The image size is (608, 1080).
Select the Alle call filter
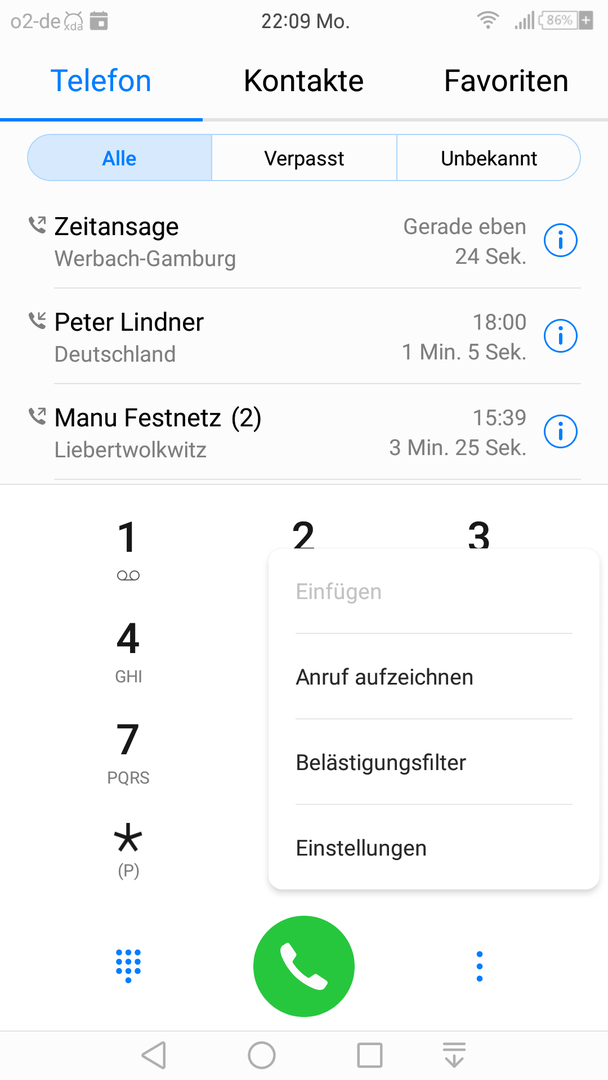tap(119, 158)
